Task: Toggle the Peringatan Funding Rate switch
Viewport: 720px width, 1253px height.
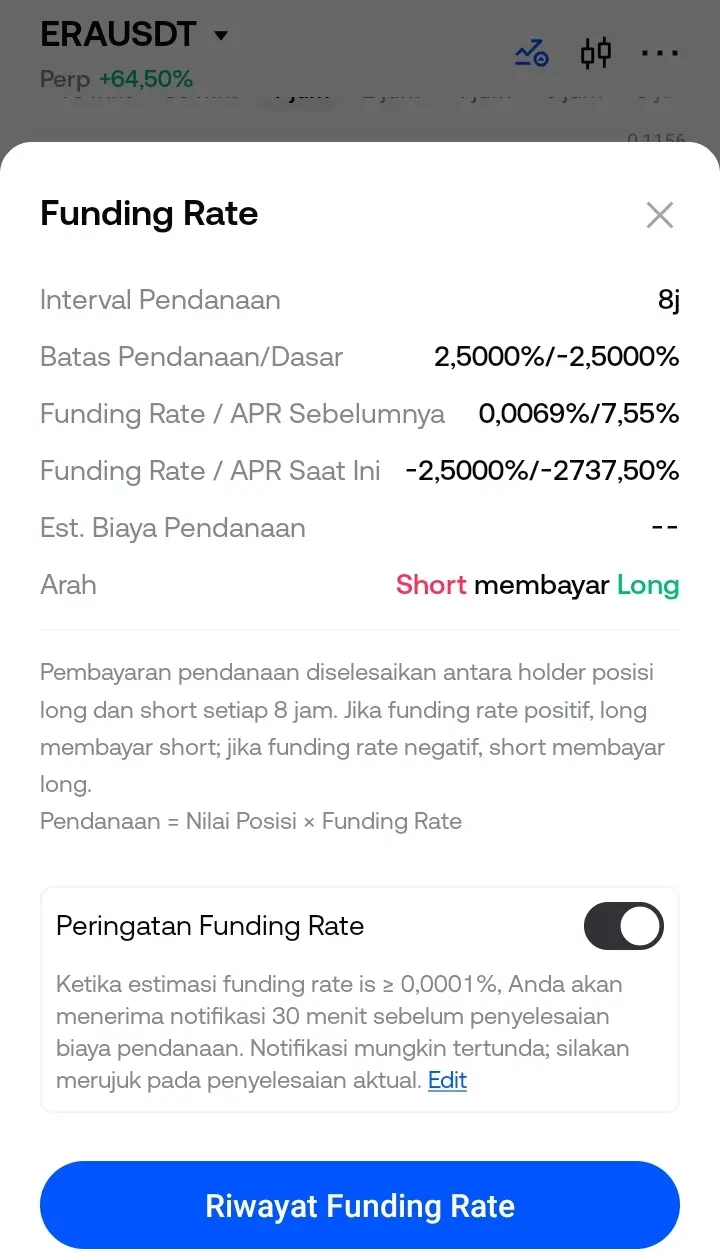Action: (x=624, y=926)
